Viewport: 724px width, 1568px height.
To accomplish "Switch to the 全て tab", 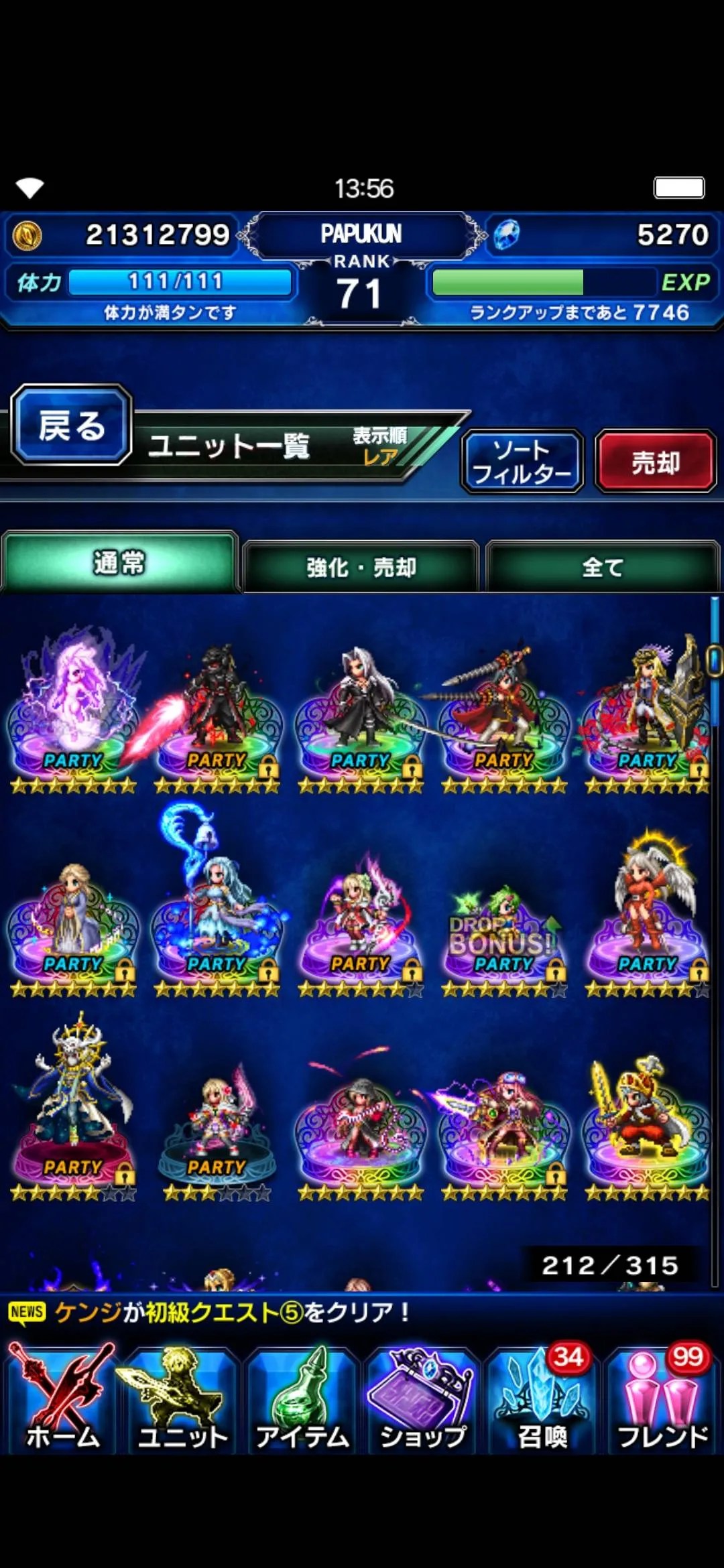I will coord(602,567).
